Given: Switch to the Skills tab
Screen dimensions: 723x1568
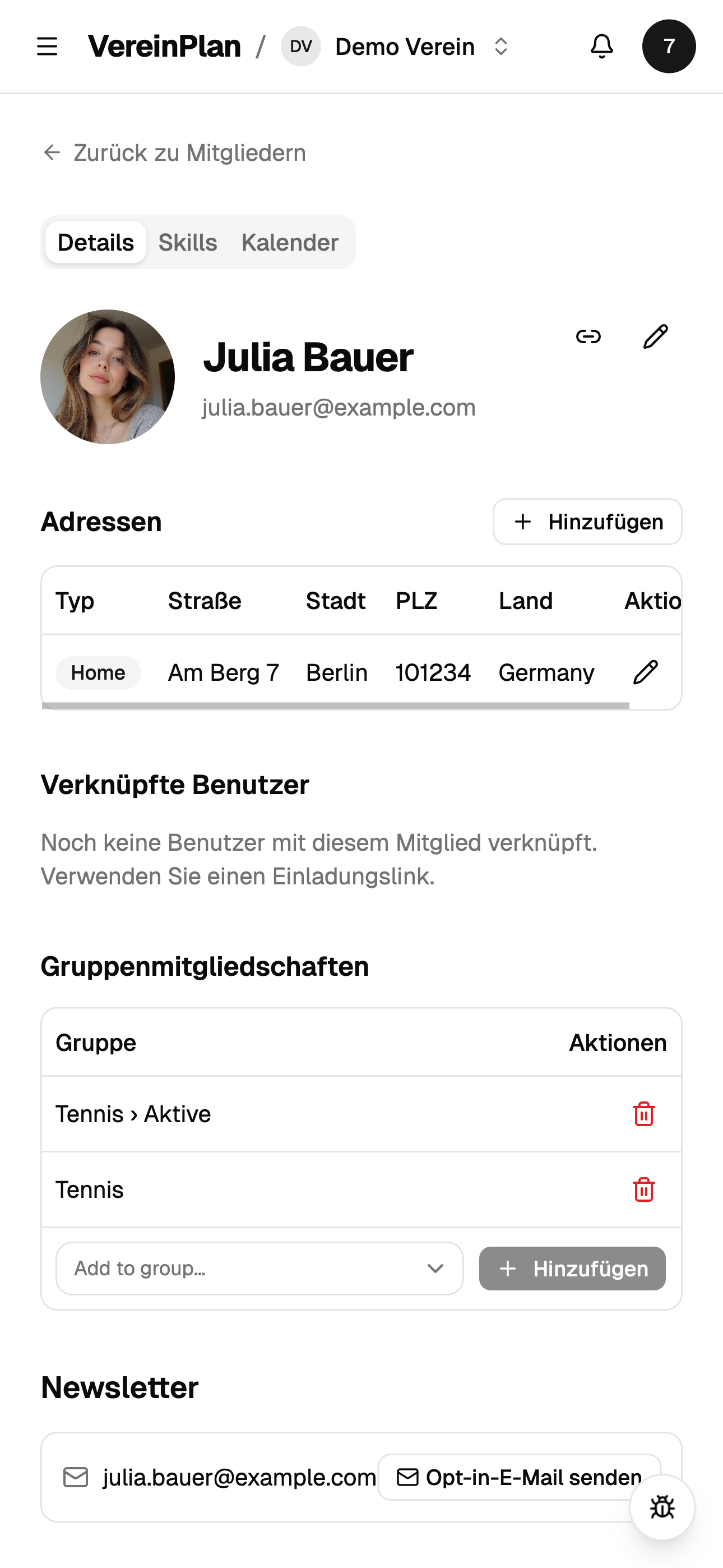Looking at the screenshot, I should coord(188,242).
